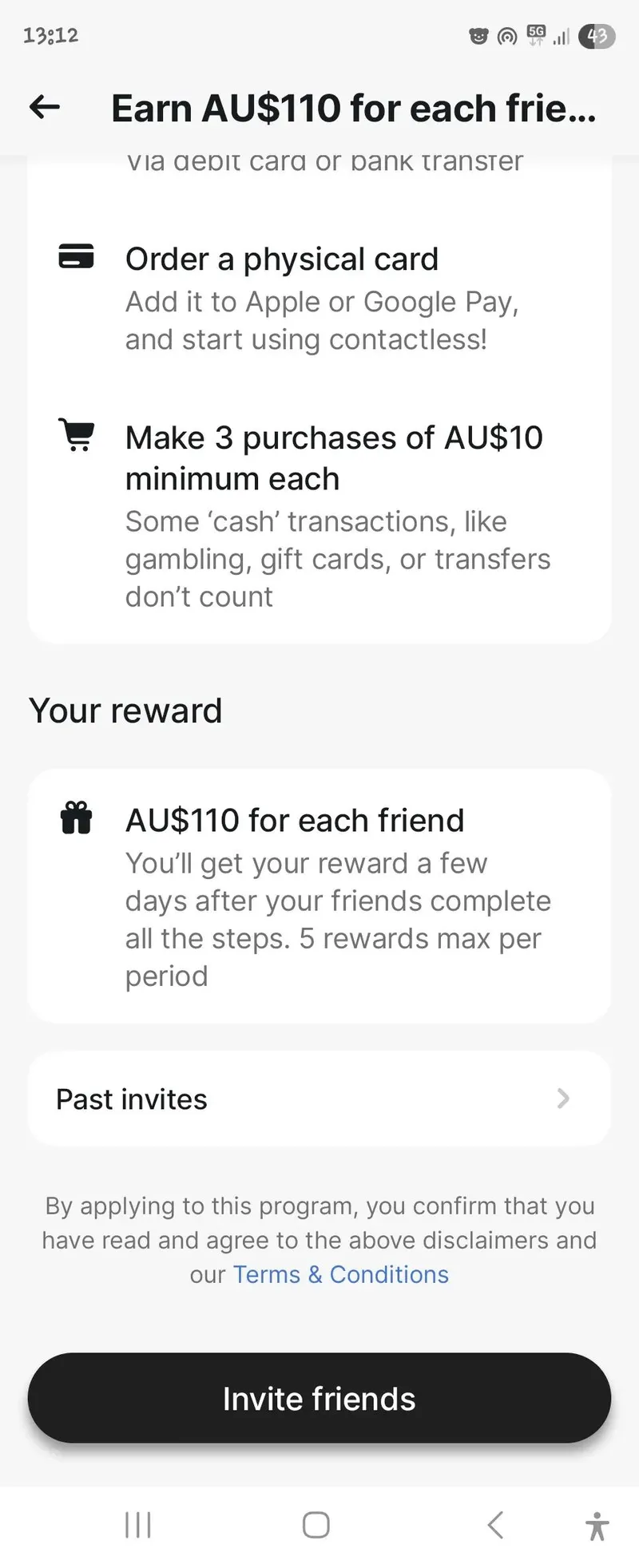The height and width of the screenshot is (1568, 639).
Task: Go to the system home screen
Action: 316,1525
